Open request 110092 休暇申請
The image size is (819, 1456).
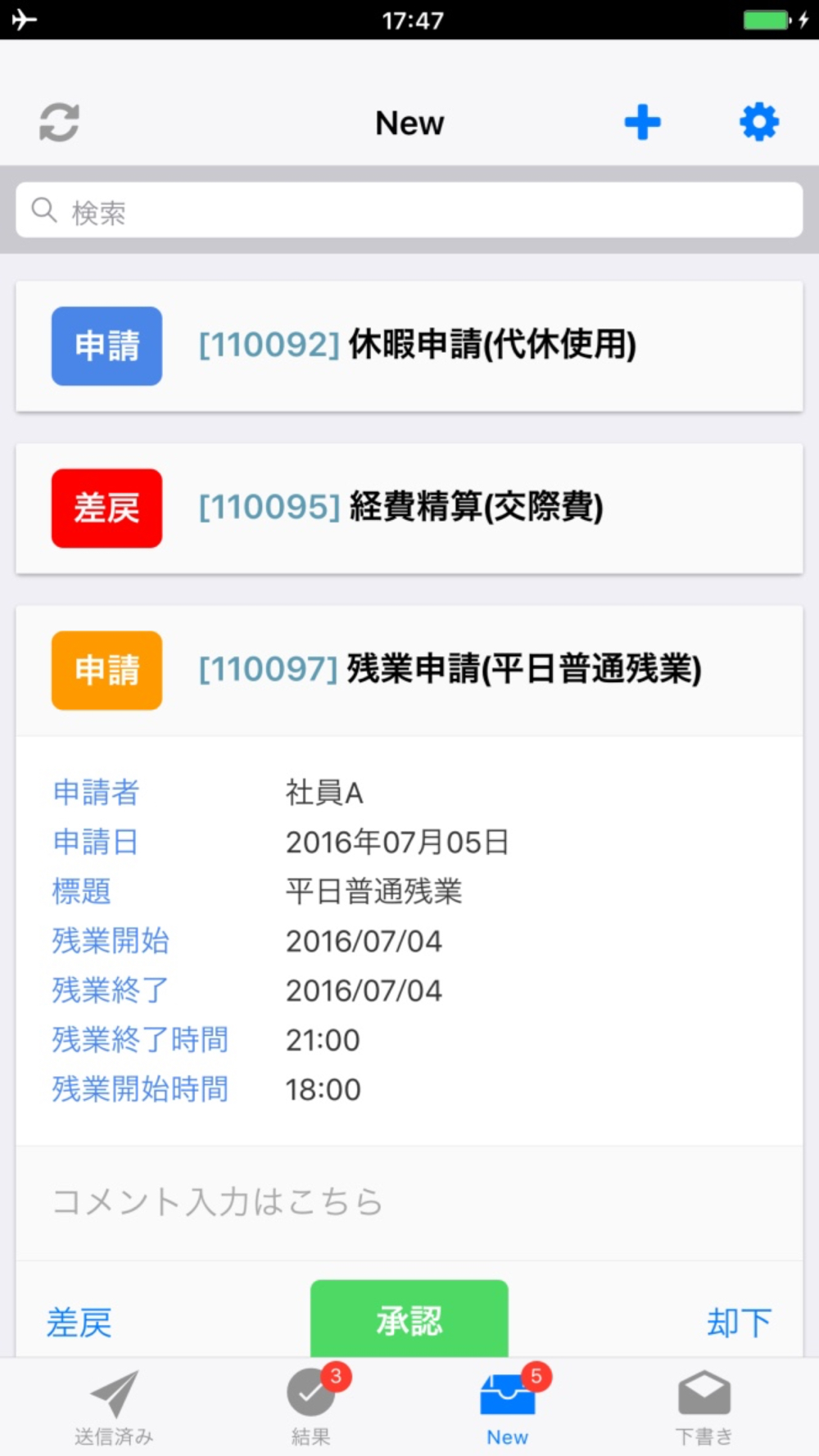pos(409,346)
